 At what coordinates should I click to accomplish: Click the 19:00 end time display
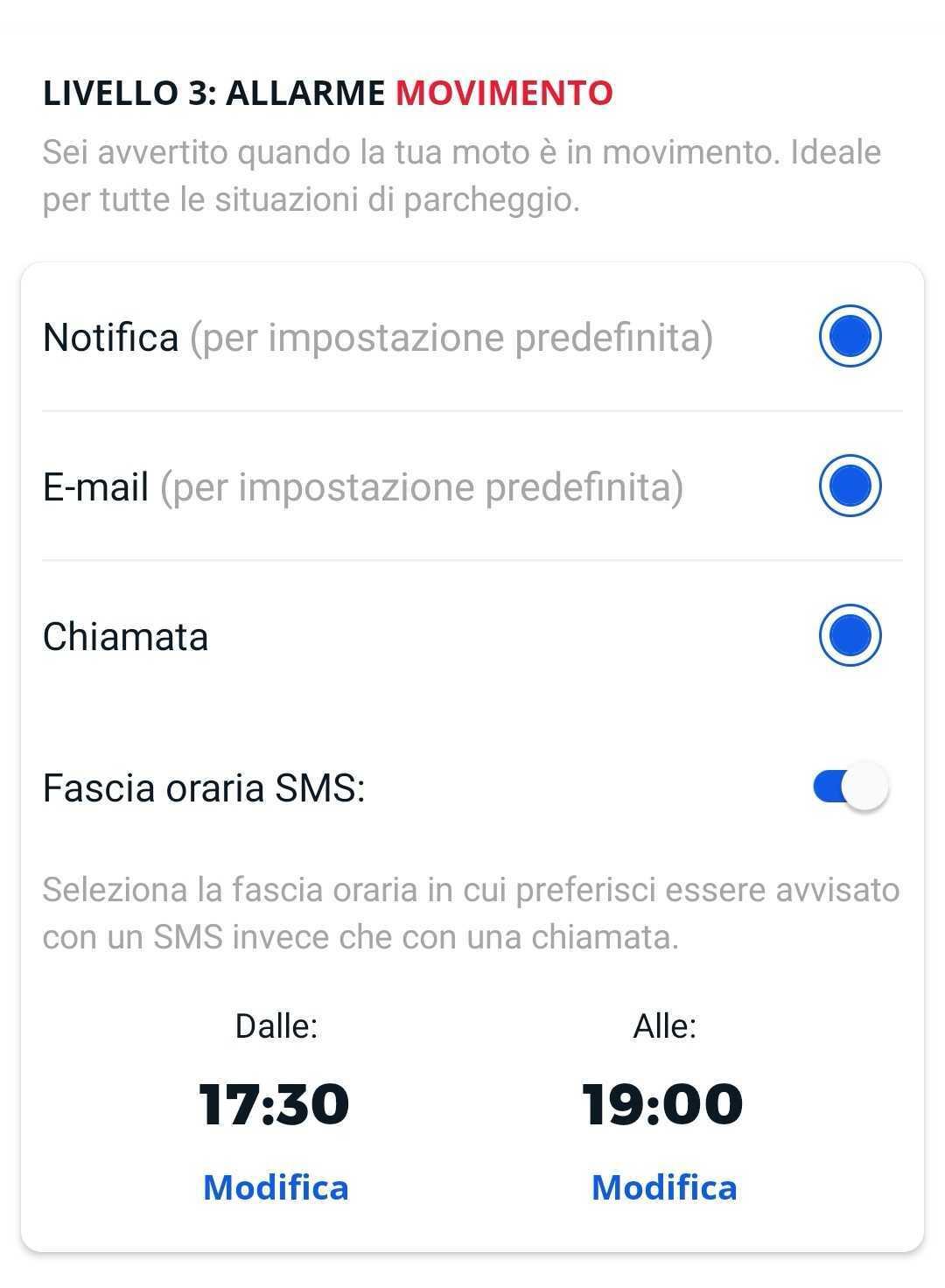tap(662, 1104)
